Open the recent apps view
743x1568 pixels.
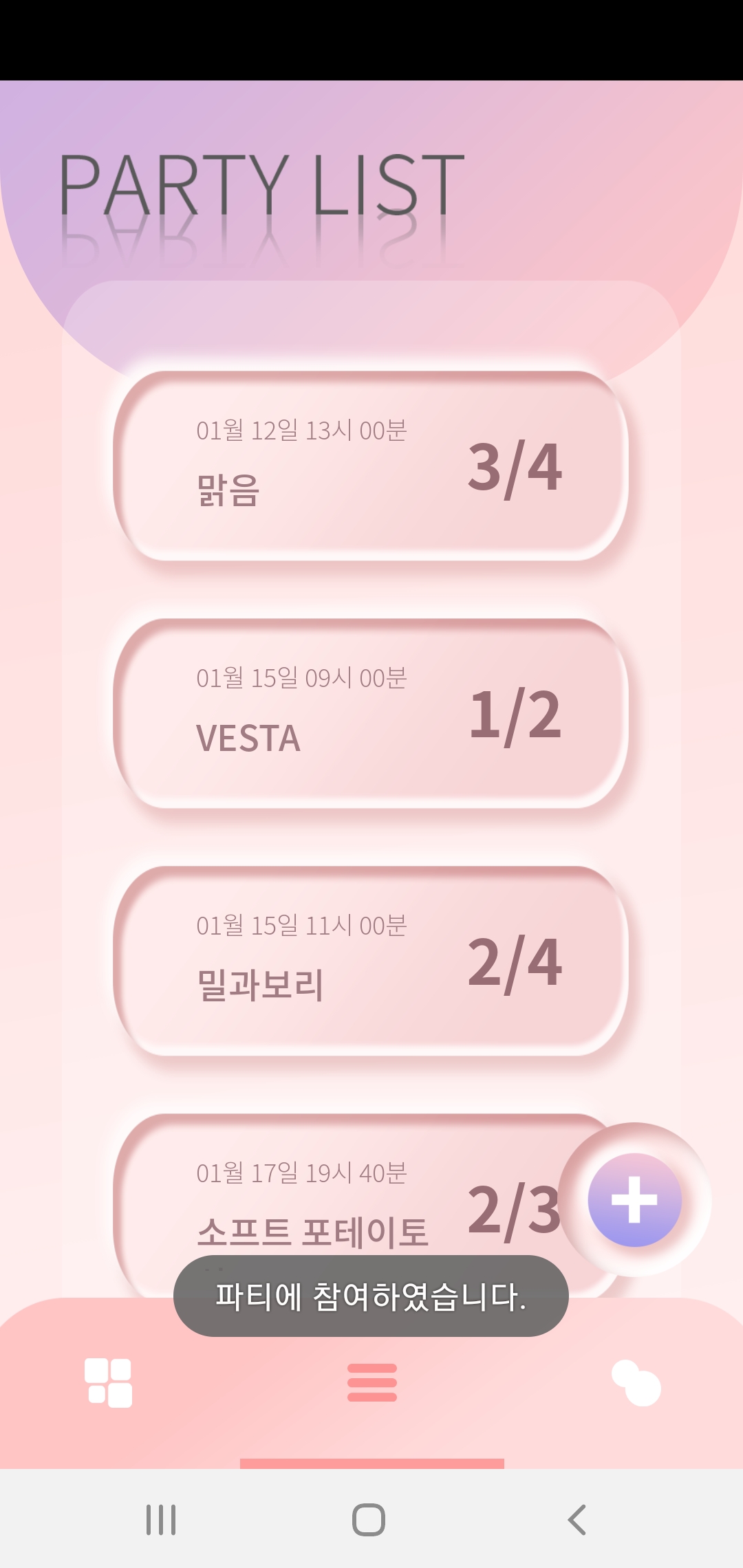coord(161,1520)
